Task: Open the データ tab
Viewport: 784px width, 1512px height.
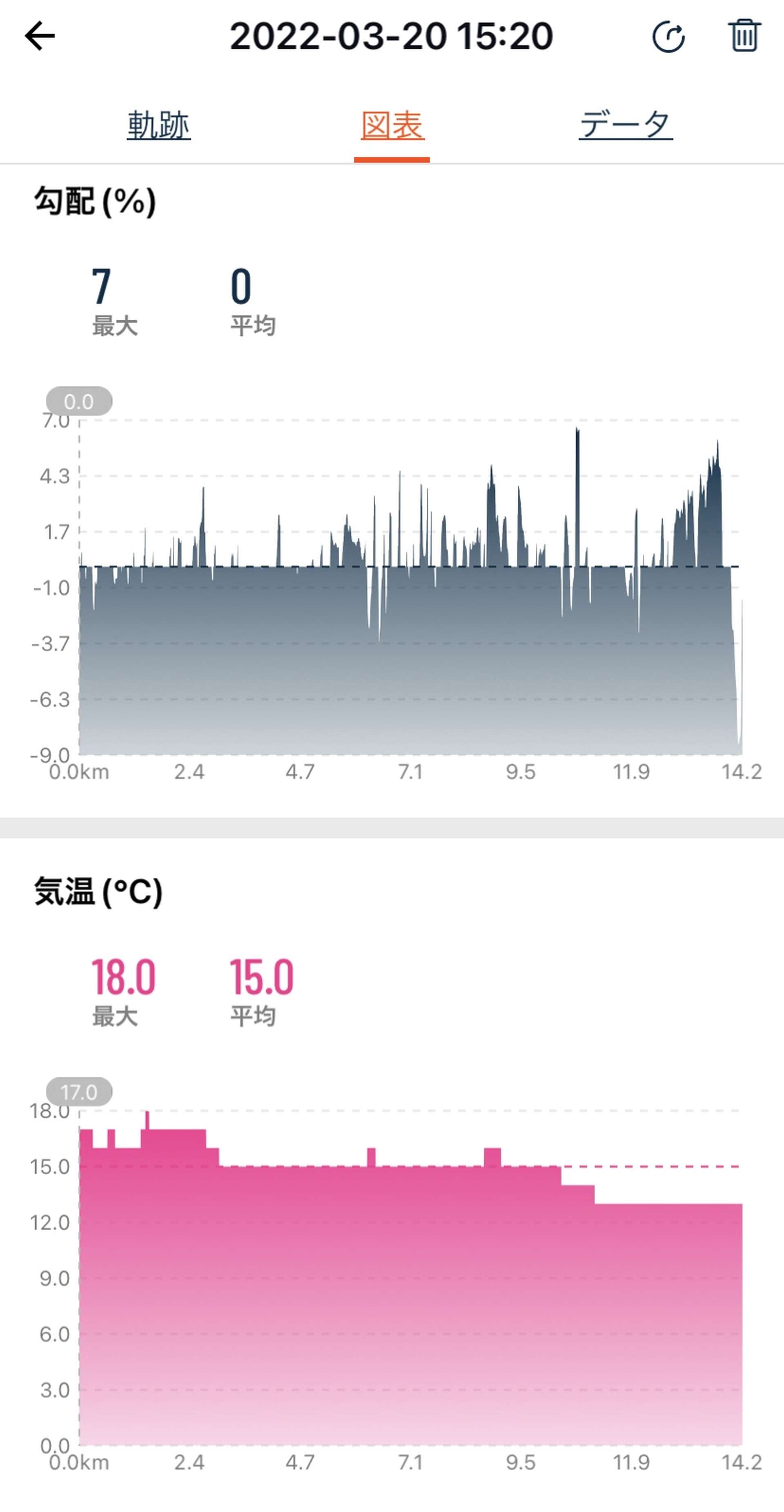Action: (x=626, y=125)
